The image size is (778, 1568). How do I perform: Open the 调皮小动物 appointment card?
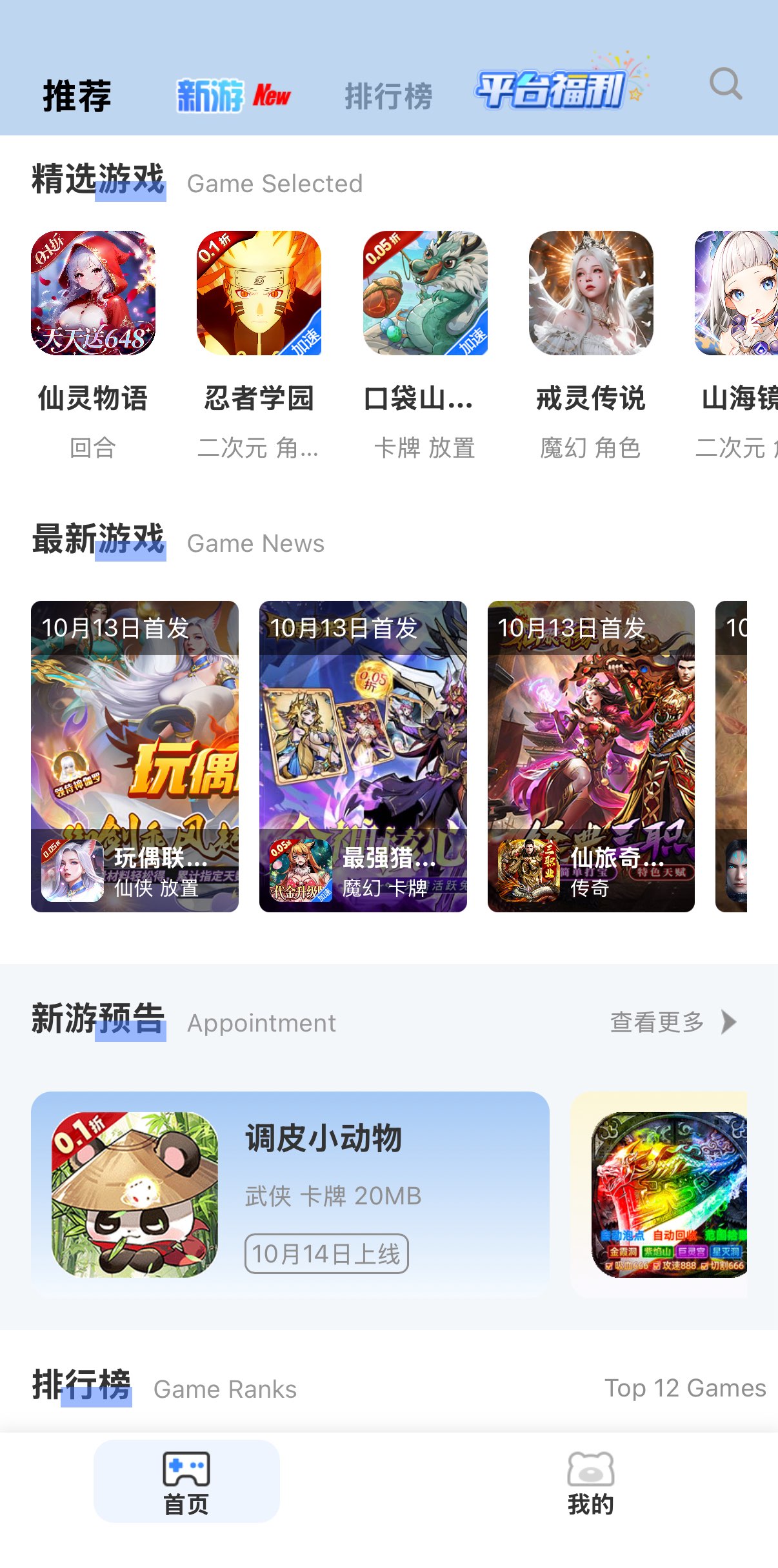pos(290,1194)
